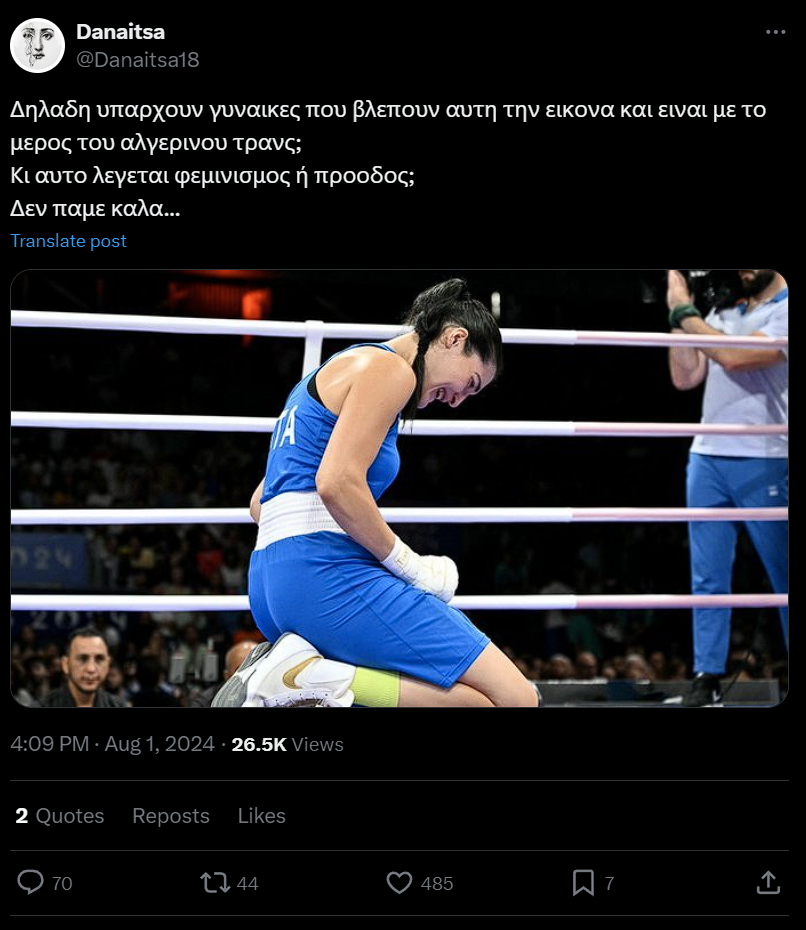The width and height of the screenshot is (806, 930).
Task: View the Likes list
Action: [261, 816]
